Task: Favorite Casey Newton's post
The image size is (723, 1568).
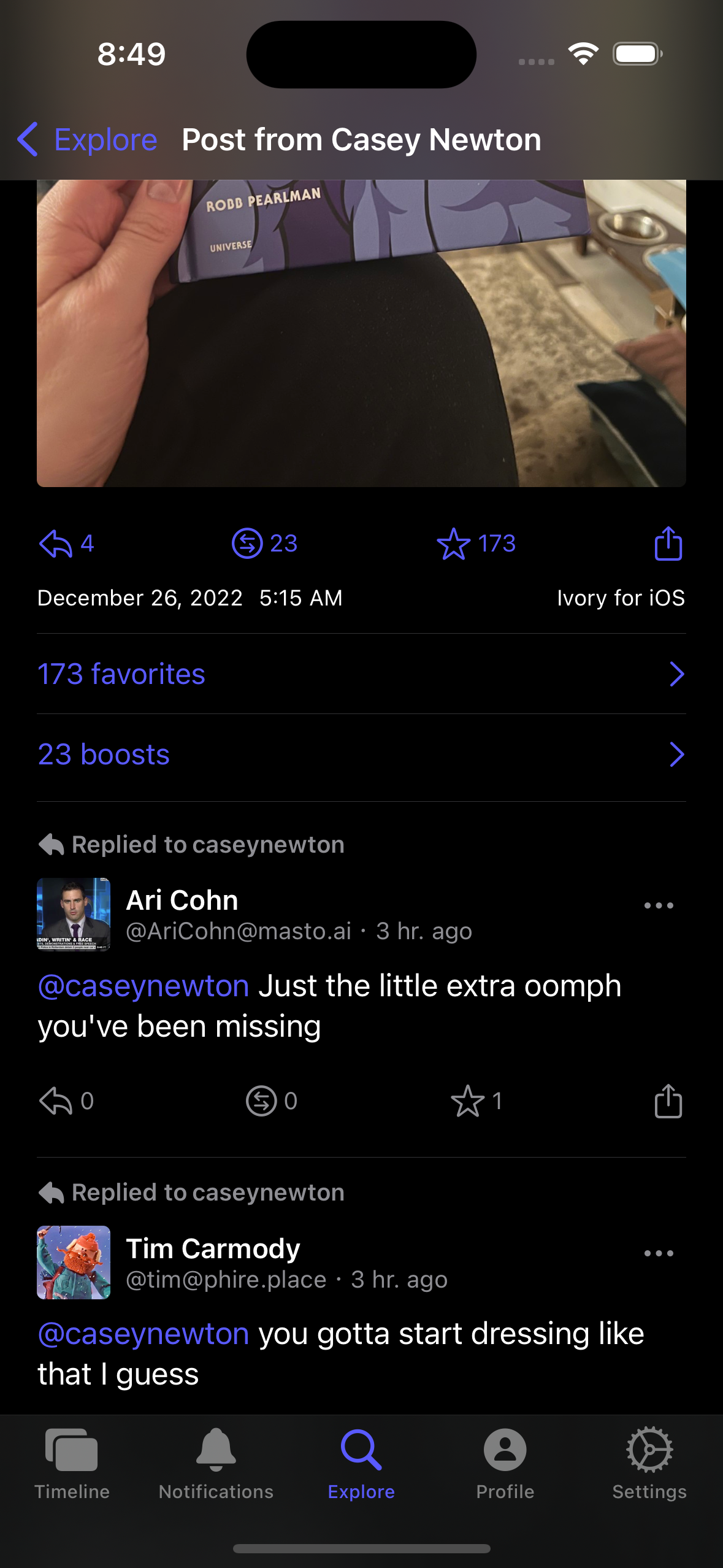Action: [476, 544]
